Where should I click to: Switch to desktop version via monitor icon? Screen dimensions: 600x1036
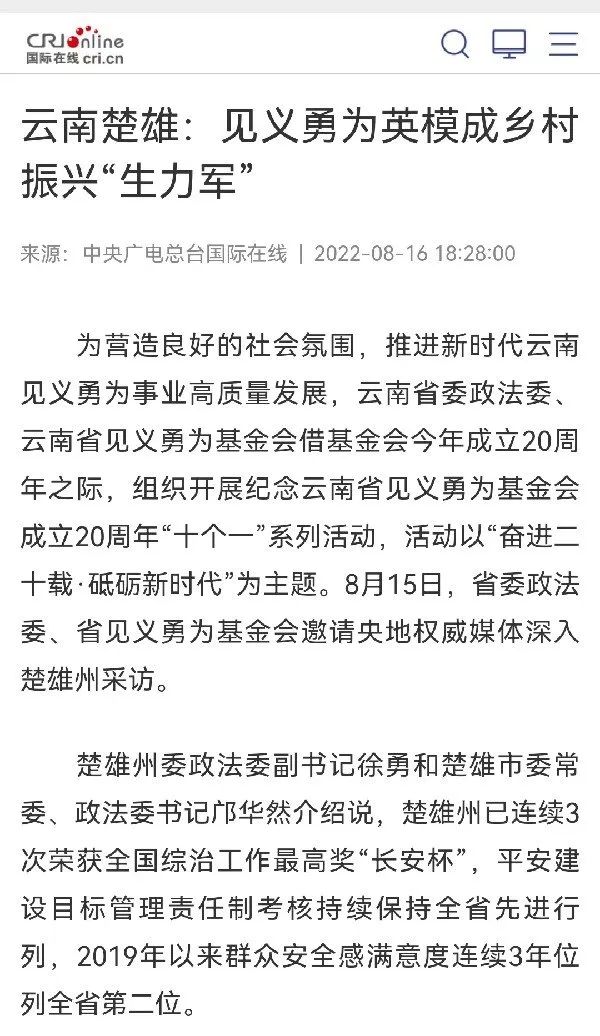(509, 44)
